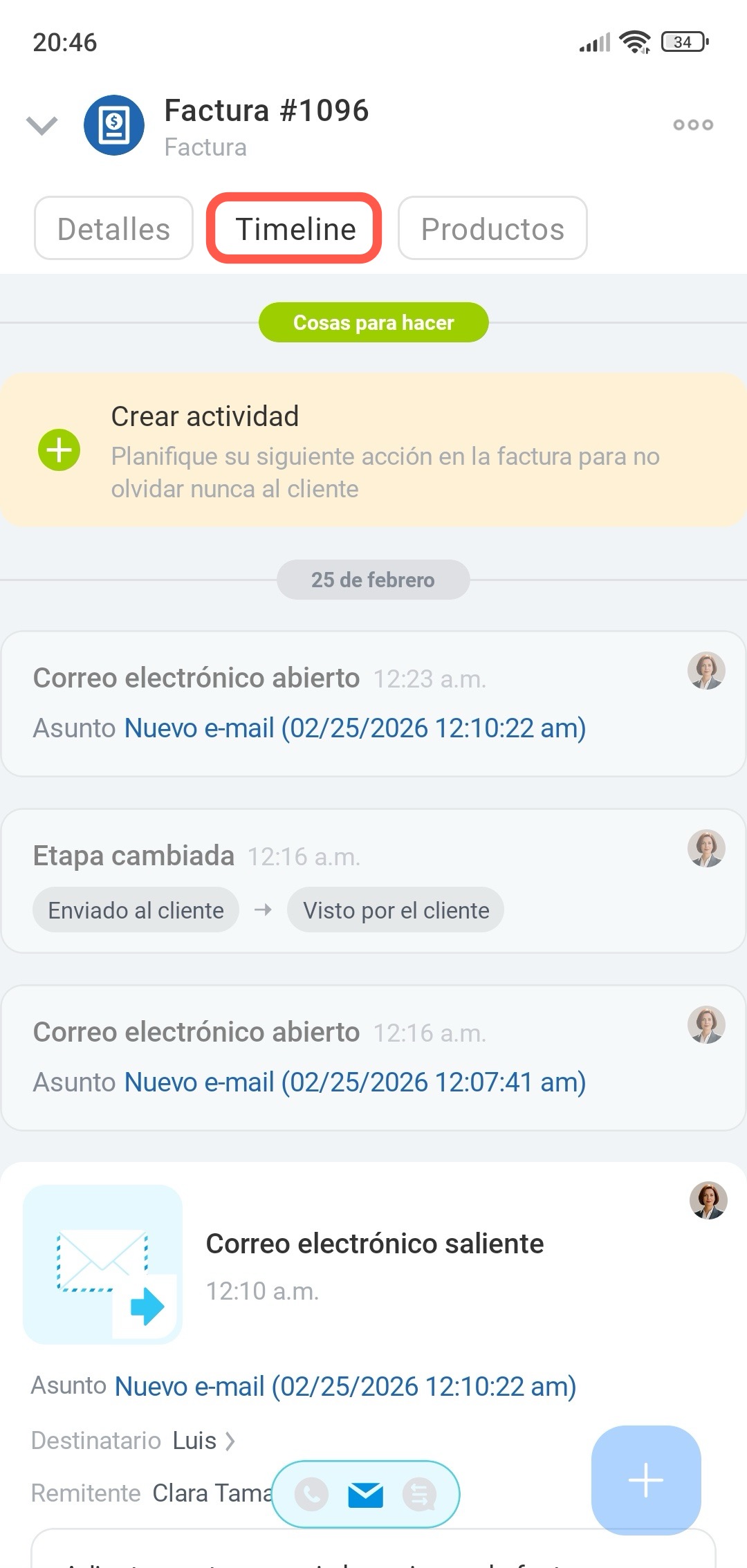The height and width of the screenshot is (1568, 747).
Task: Collapse the invoice using the down chevron
Action: click(x=41, y=125)
